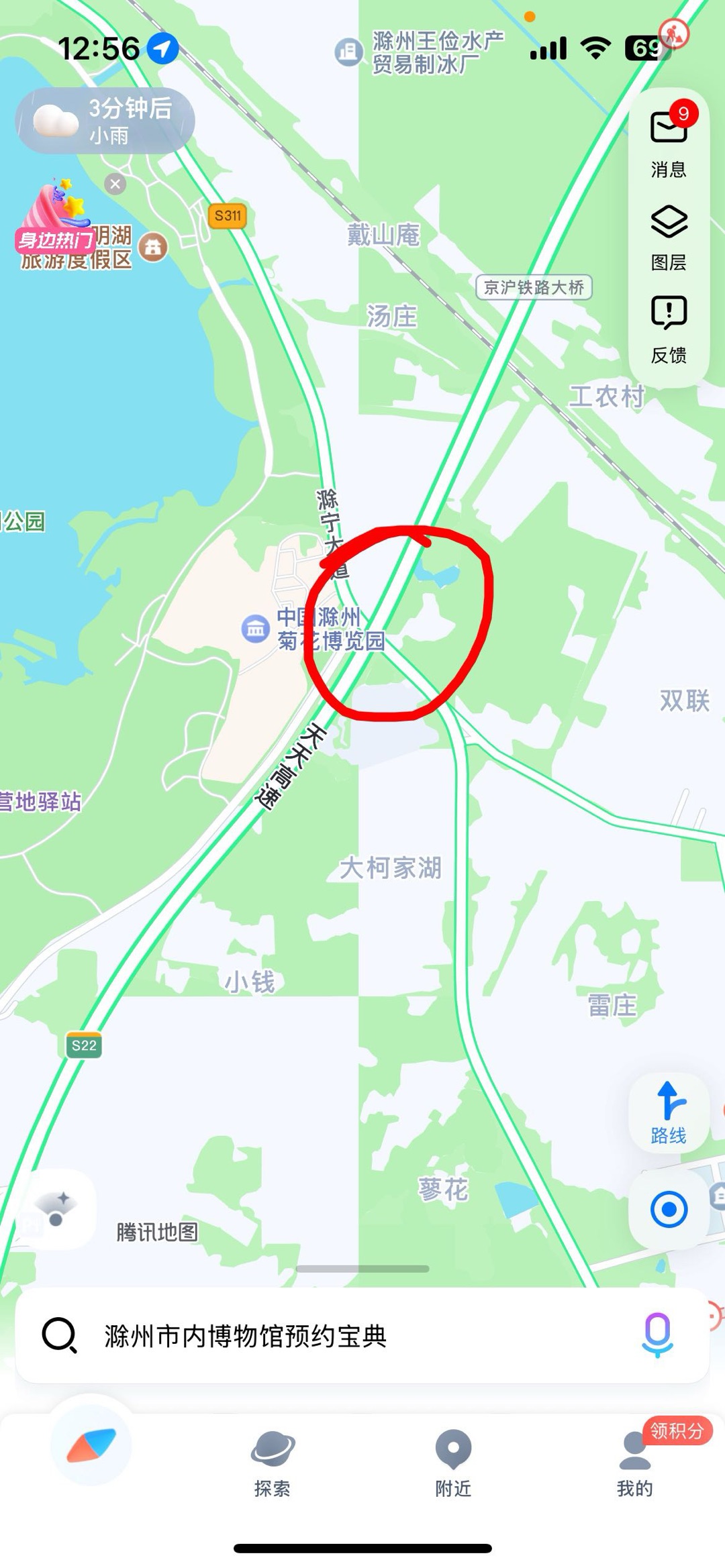The width and height of the screenshot is (725, 1568).
Task: Switch to the 探索 explore tab
Action: point(272,1463)
